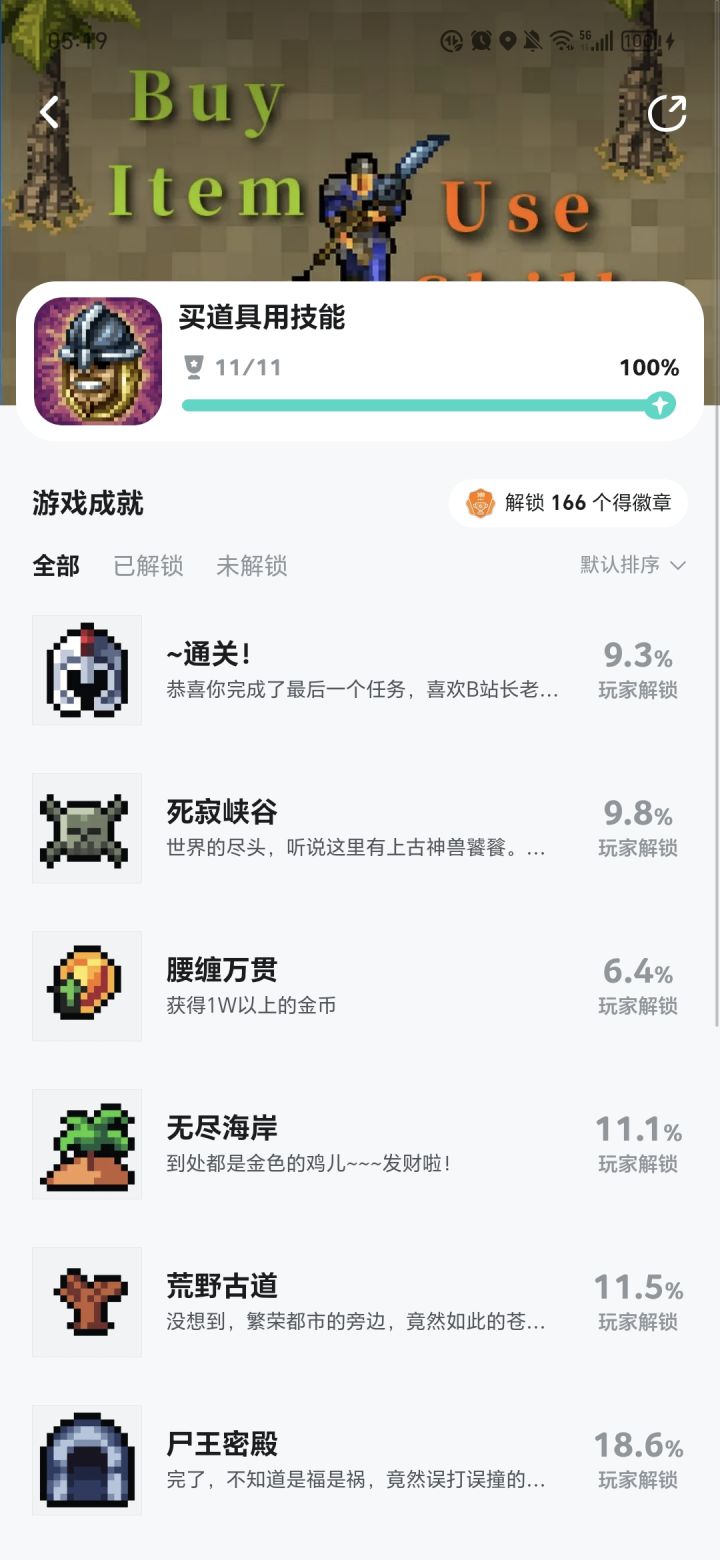The image size is (720, 1560).
Task: Open the 解锁 166 个得徽章 badge chip
Action: click(x=568, y=502)
